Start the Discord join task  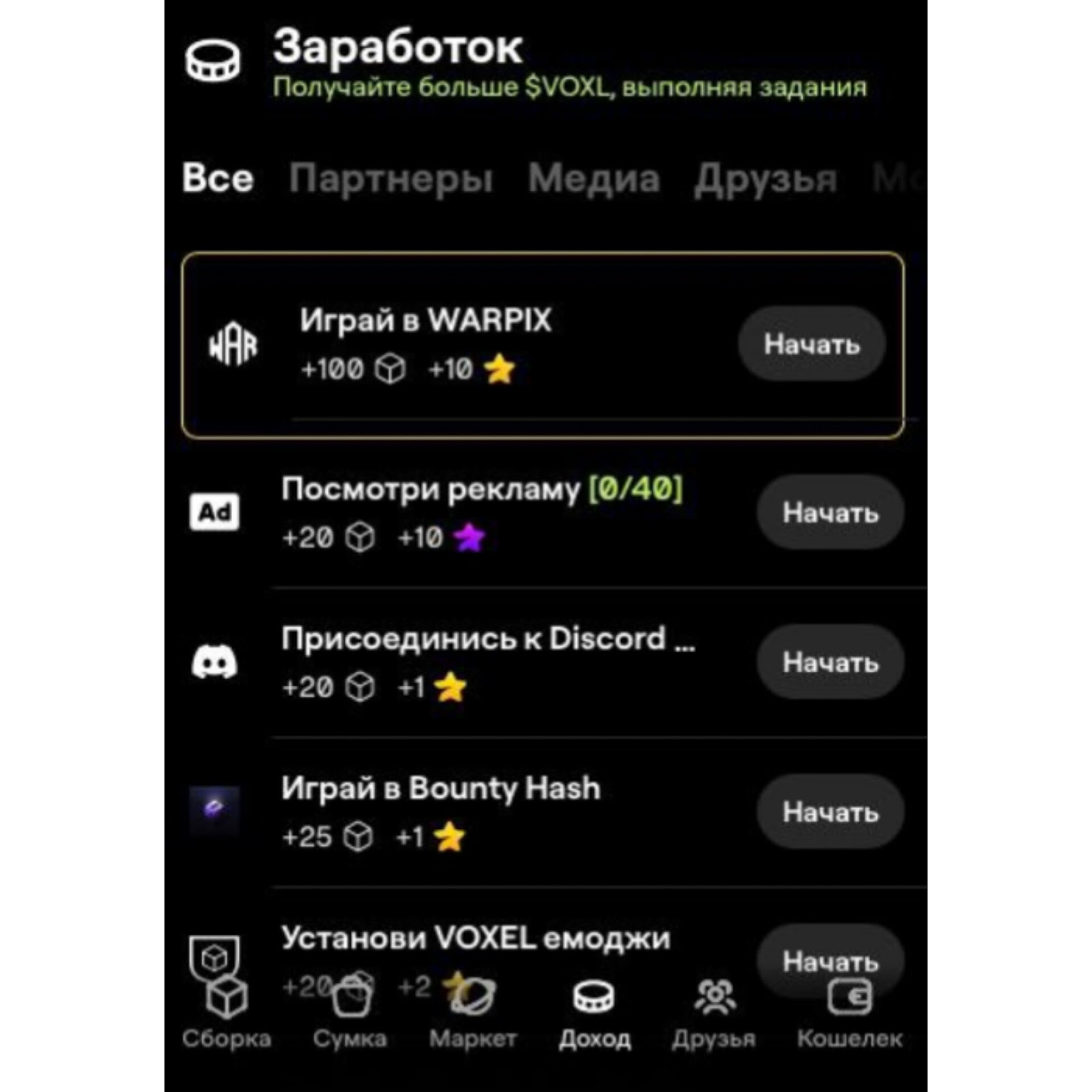(x=830, y=662)
